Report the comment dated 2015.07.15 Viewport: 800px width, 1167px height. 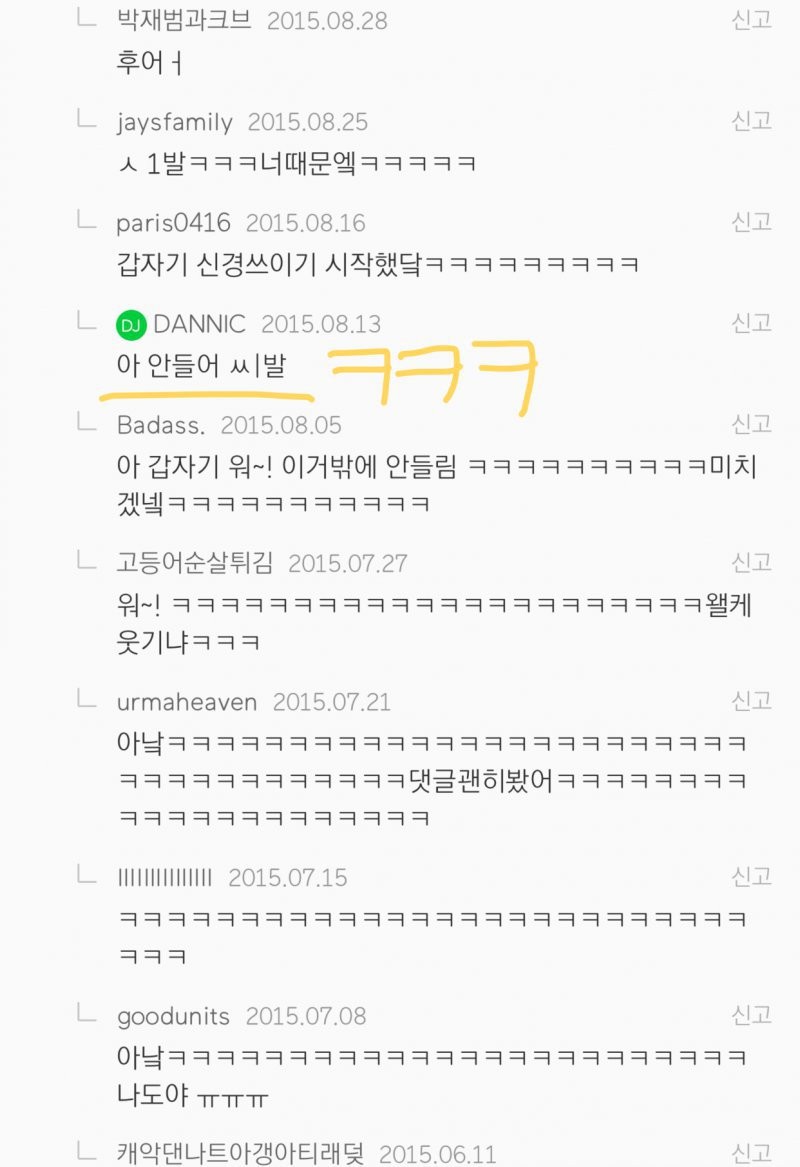click(x=751, y=877)
